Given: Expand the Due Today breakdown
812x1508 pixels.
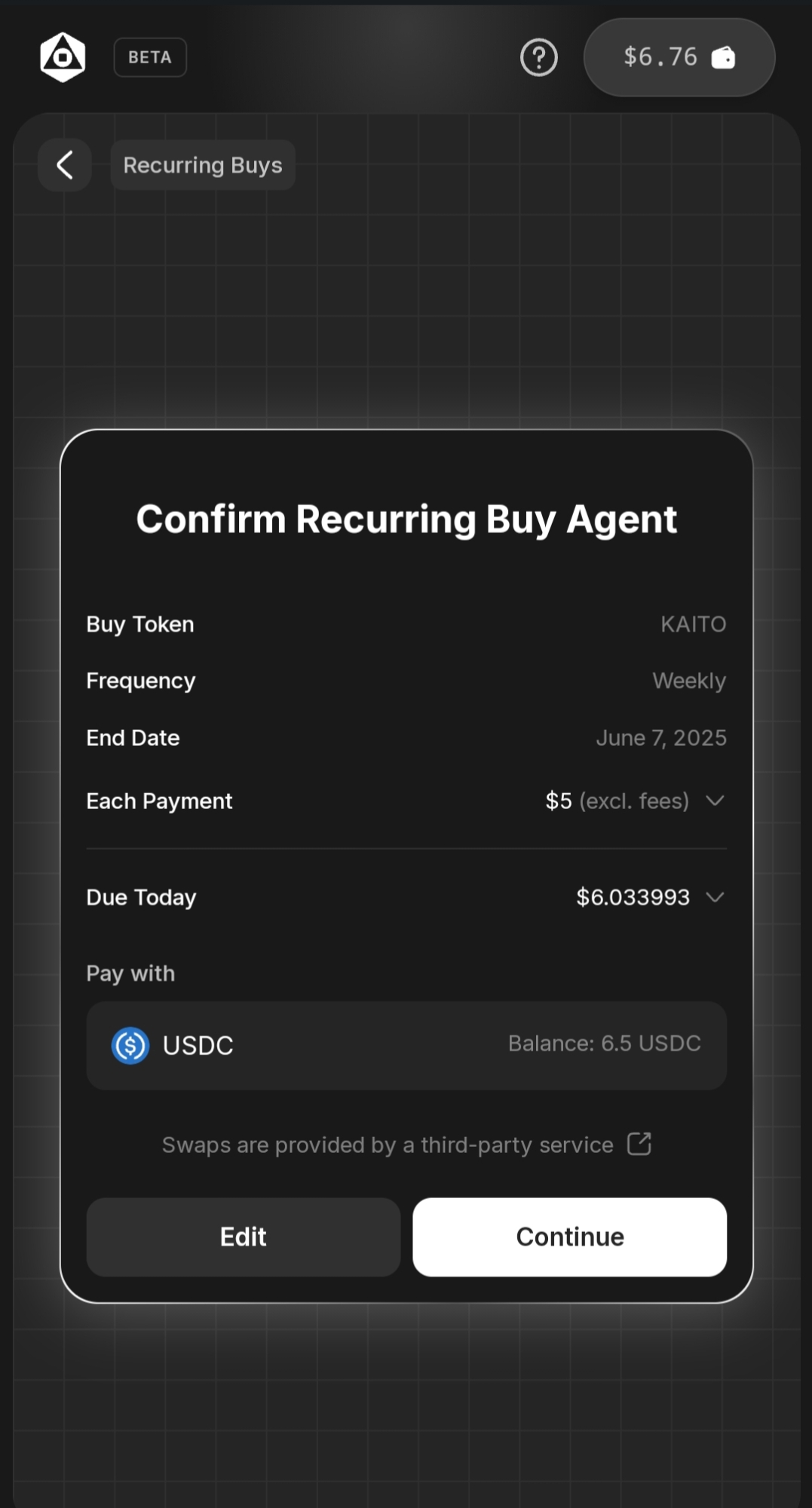Looking at the screenshot, I should (x=715, y=897).
